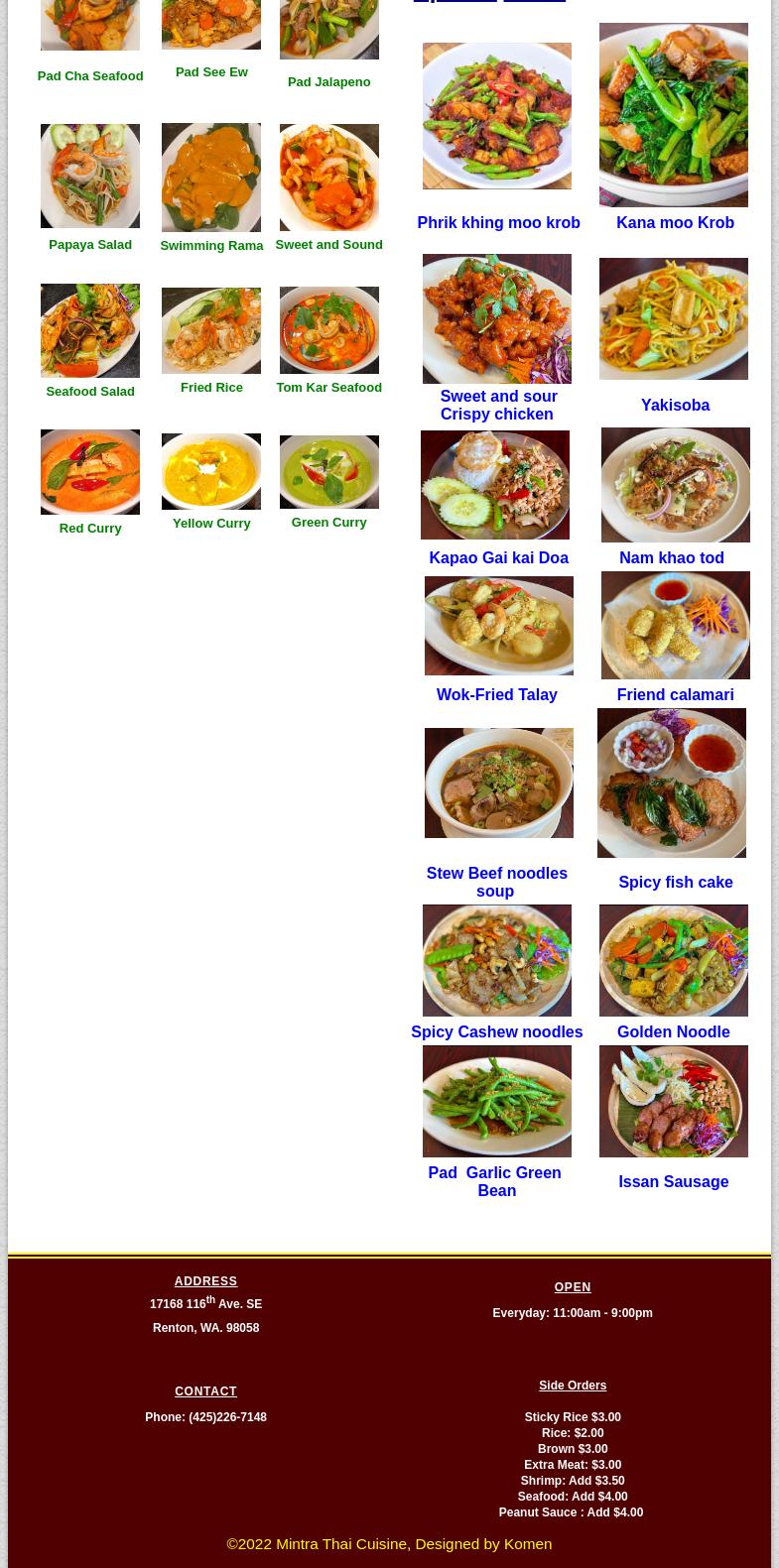779x1568 pixels.
Task: Select the Golden Noodle photo
Action: [x=673, y=960]
